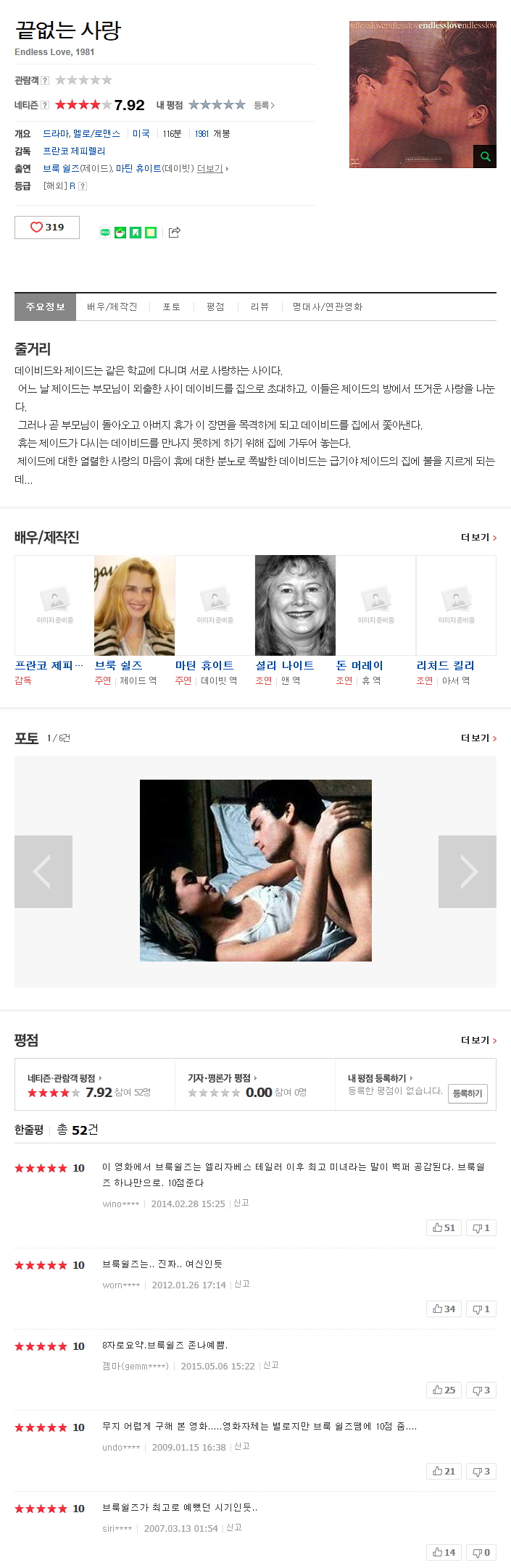
Task: Show the previous photo in the gallery
Action: [x=43, y=872]
